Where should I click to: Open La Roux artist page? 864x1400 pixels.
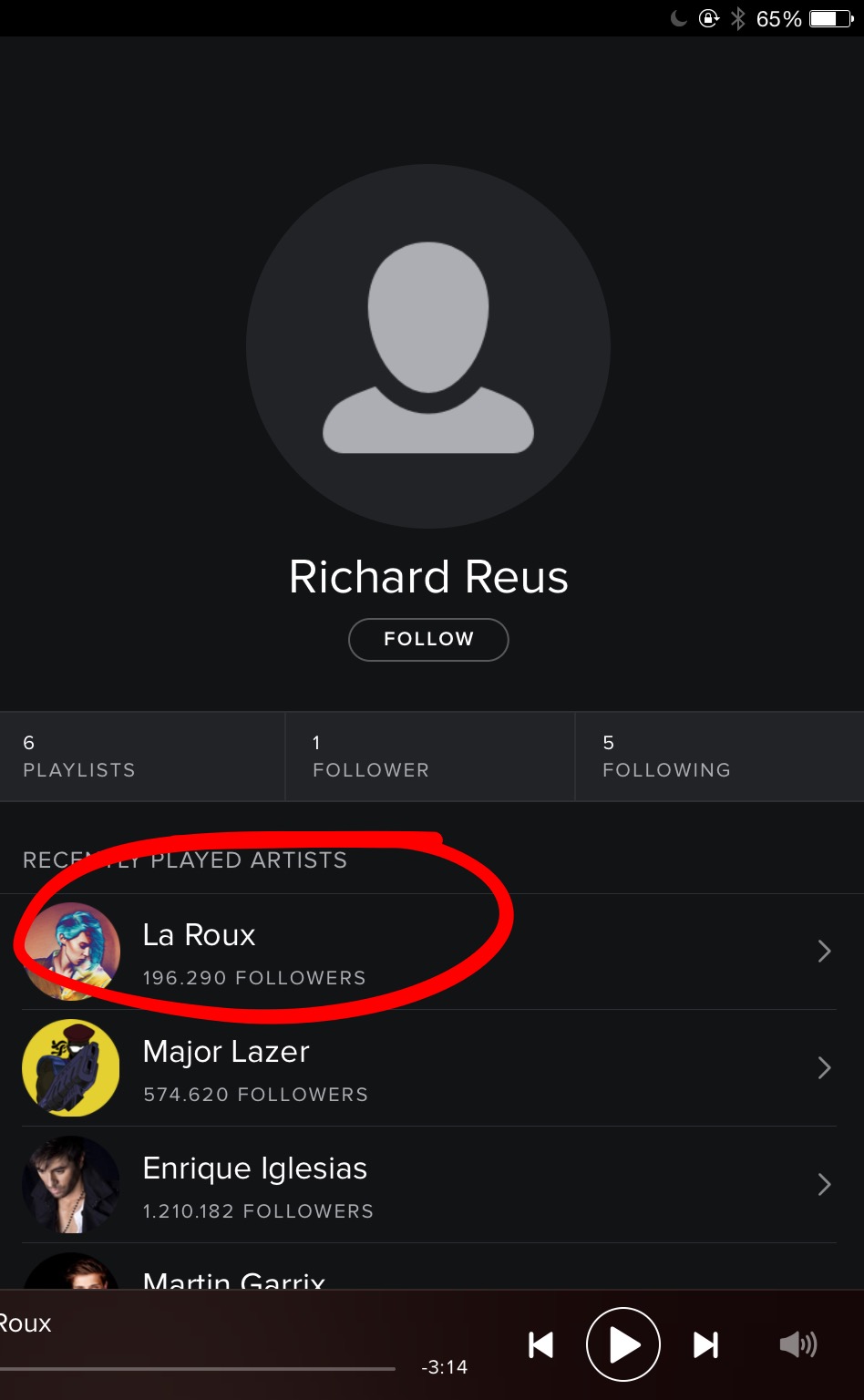pyautogui.click(x=428, y=952)
